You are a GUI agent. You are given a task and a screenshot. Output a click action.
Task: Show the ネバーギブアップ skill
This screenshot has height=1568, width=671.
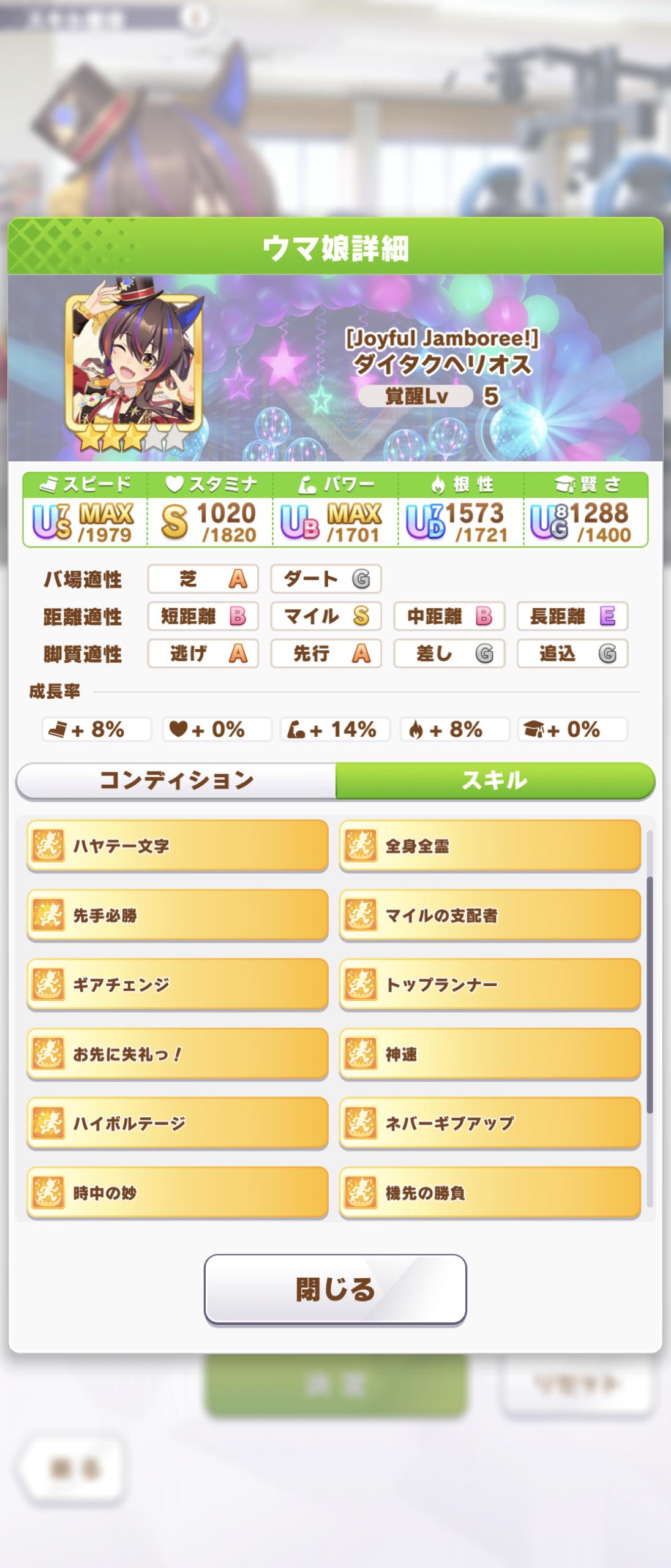[x=490, y=1123]
